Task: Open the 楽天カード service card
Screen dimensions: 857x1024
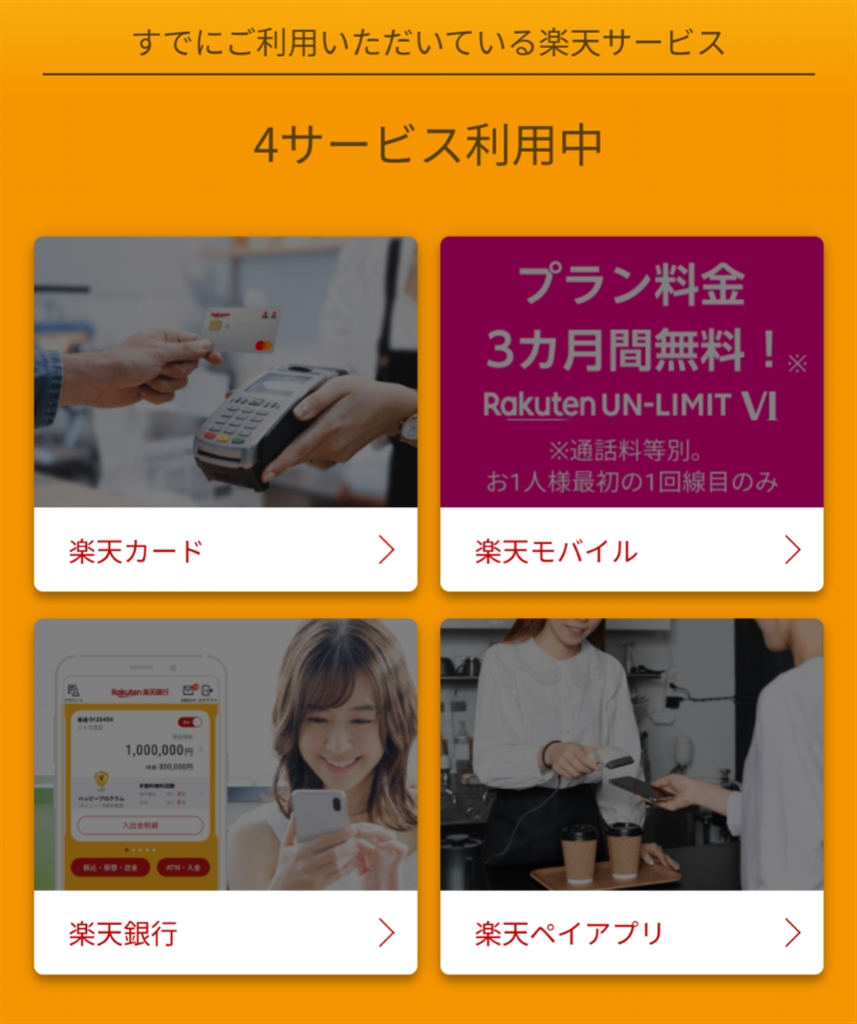Action: tap(225, 549)
